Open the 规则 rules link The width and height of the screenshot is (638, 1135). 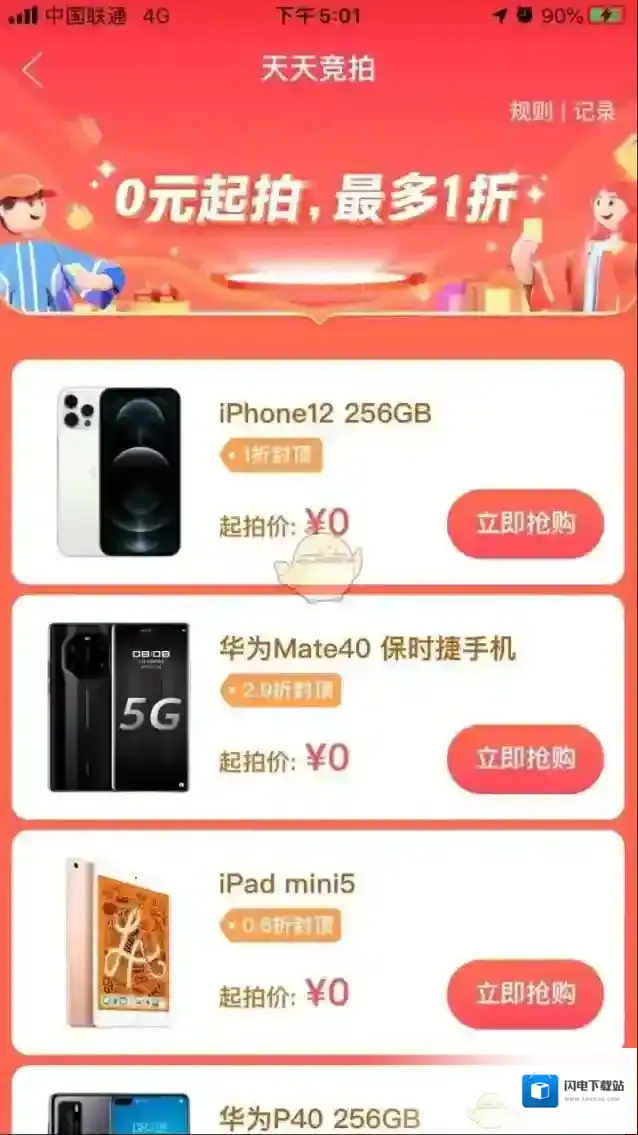tap(530, 112)
